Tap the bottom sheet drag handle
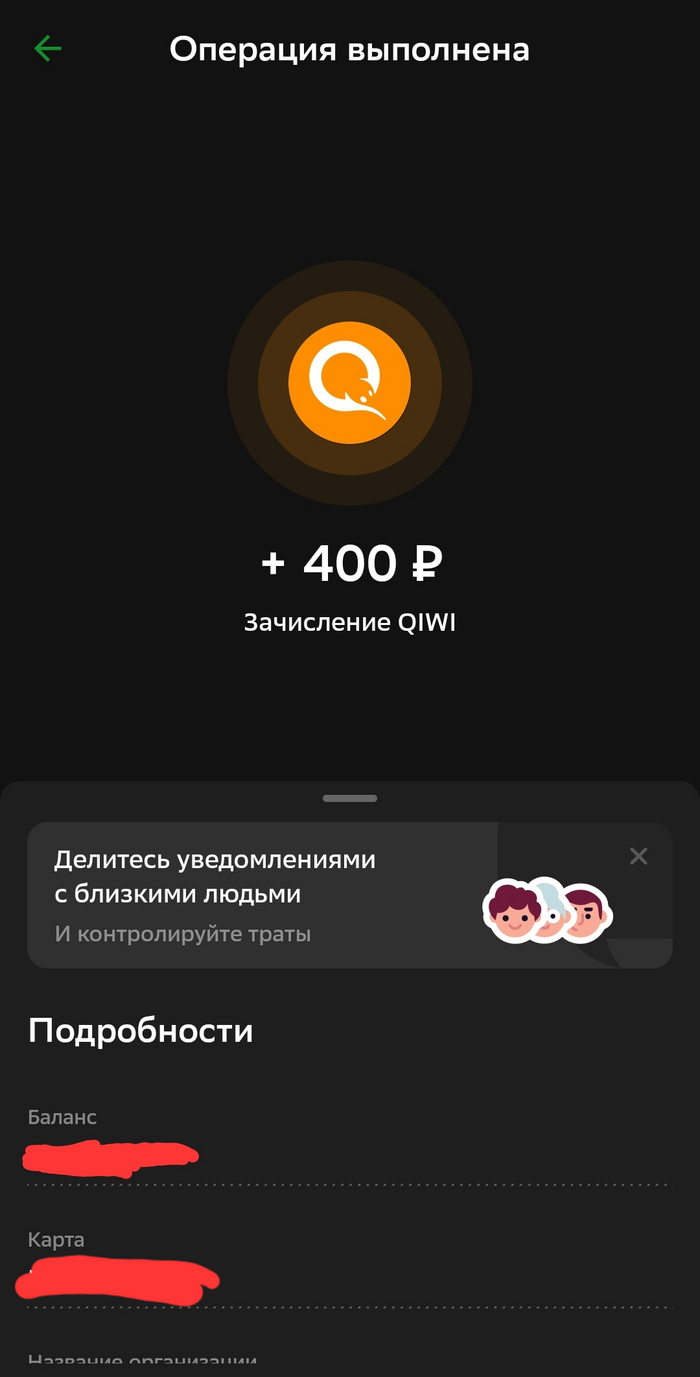 click(350, 799)
